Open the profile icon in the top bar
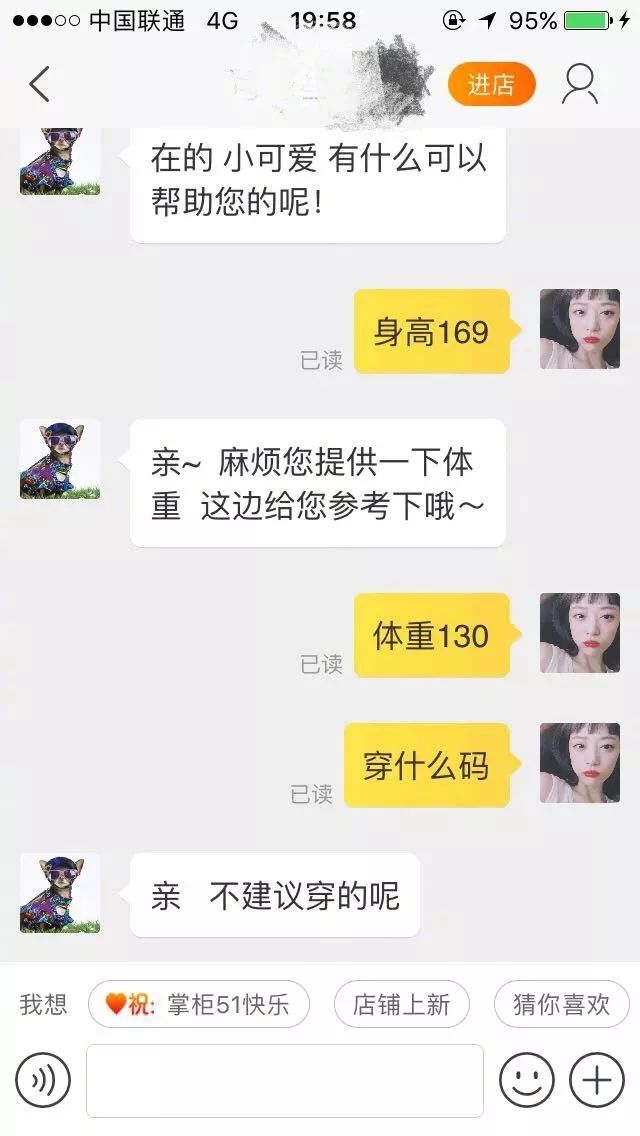 click(x=580, y=85)
